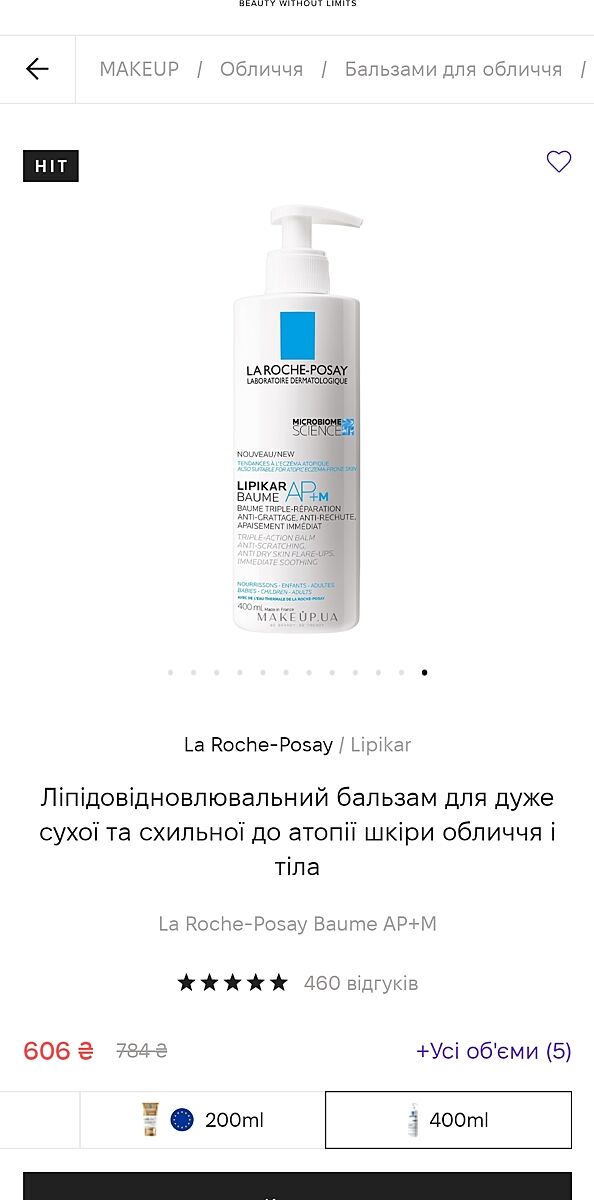Viewport: 594px width, 1200px height.
Task: Open the La Roche-Posay brand link
Action: pos(258,745)
